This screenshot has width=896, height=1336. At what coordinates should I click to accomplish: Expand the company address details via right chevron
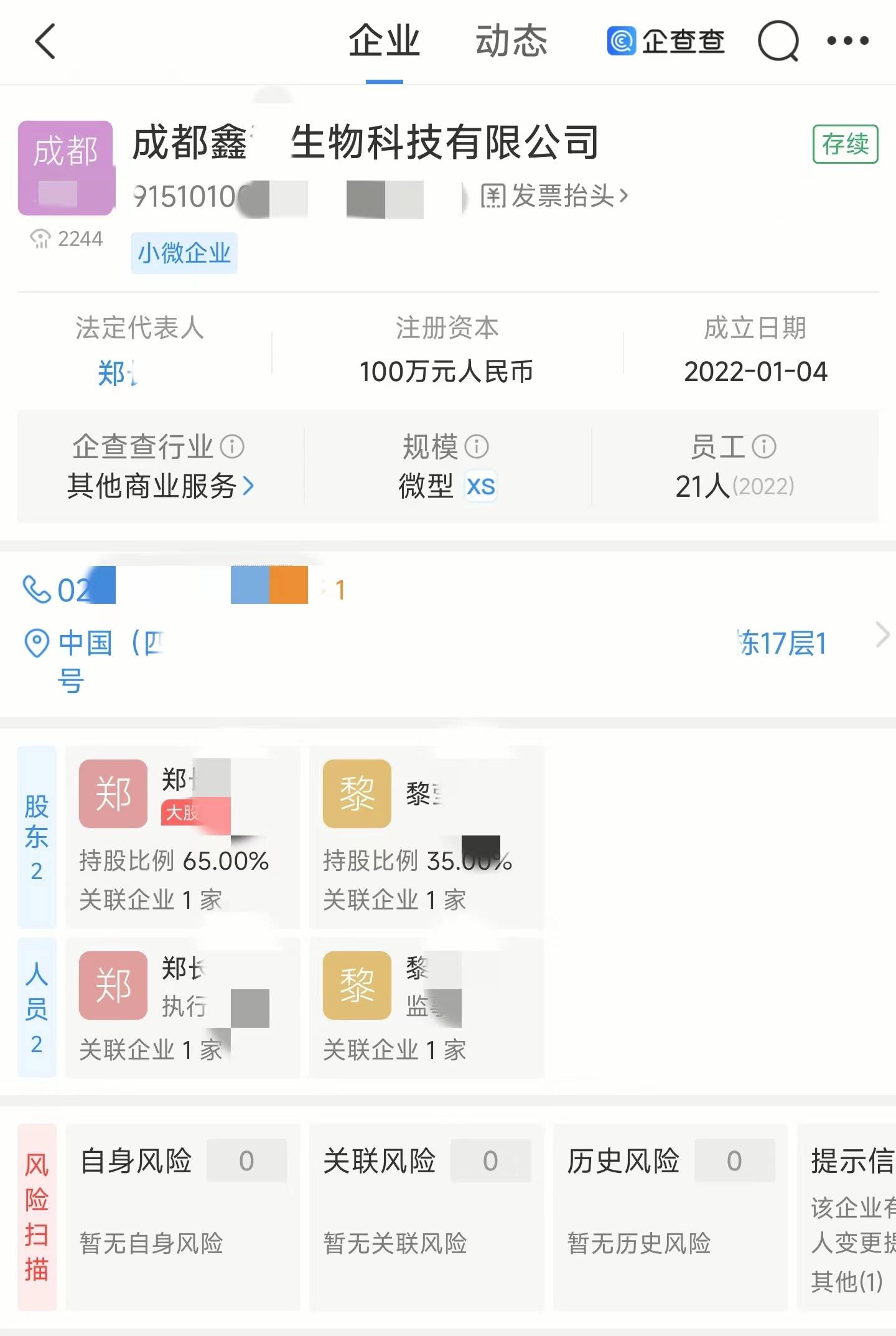[882, 637]
